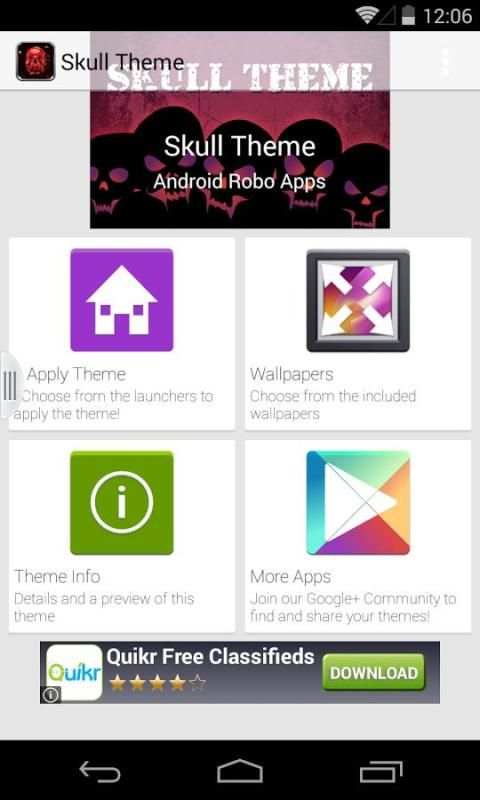Open the Wallpapers card
Image resolution: width=480 pixels, height=800 pixels.
tap(358, 334)
